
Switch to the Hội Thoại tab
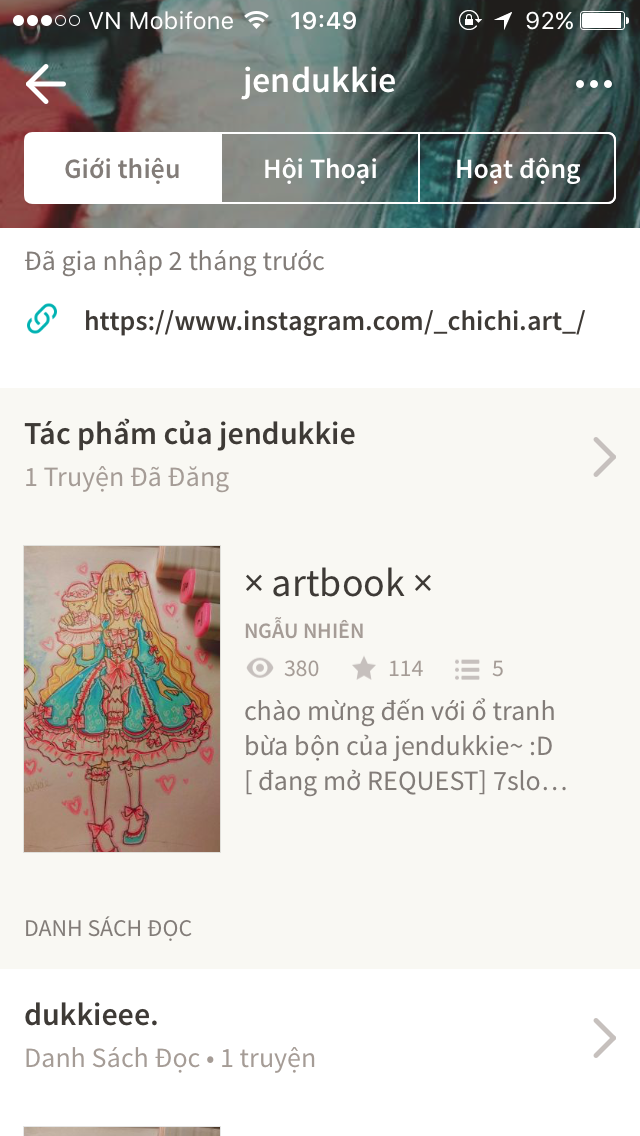(320, 169)
